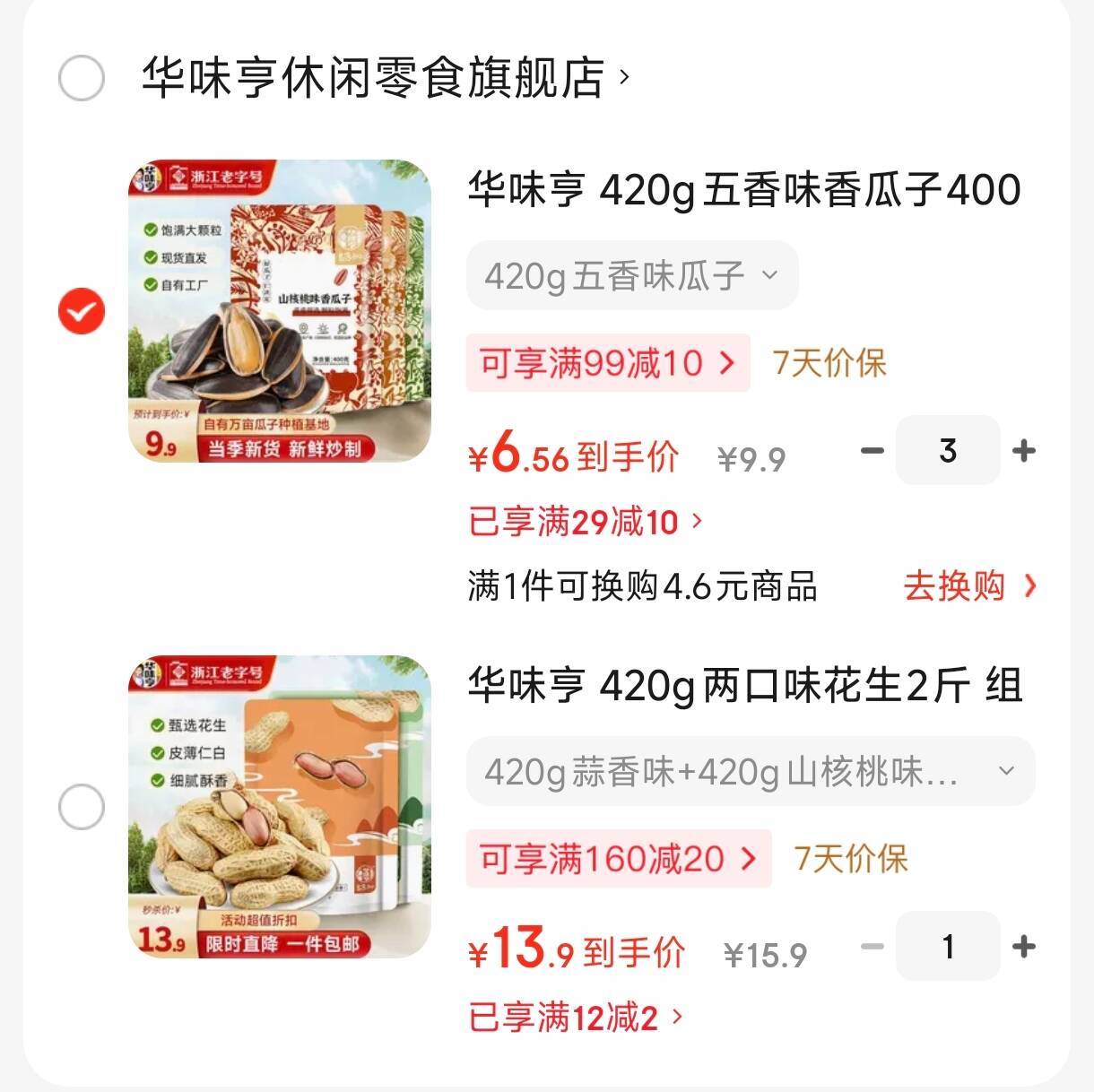Viewport: 1094px width, 1092px height.
Task: Open the 华味亨 420g两口味花生 product title
Action: coord(743,687)
